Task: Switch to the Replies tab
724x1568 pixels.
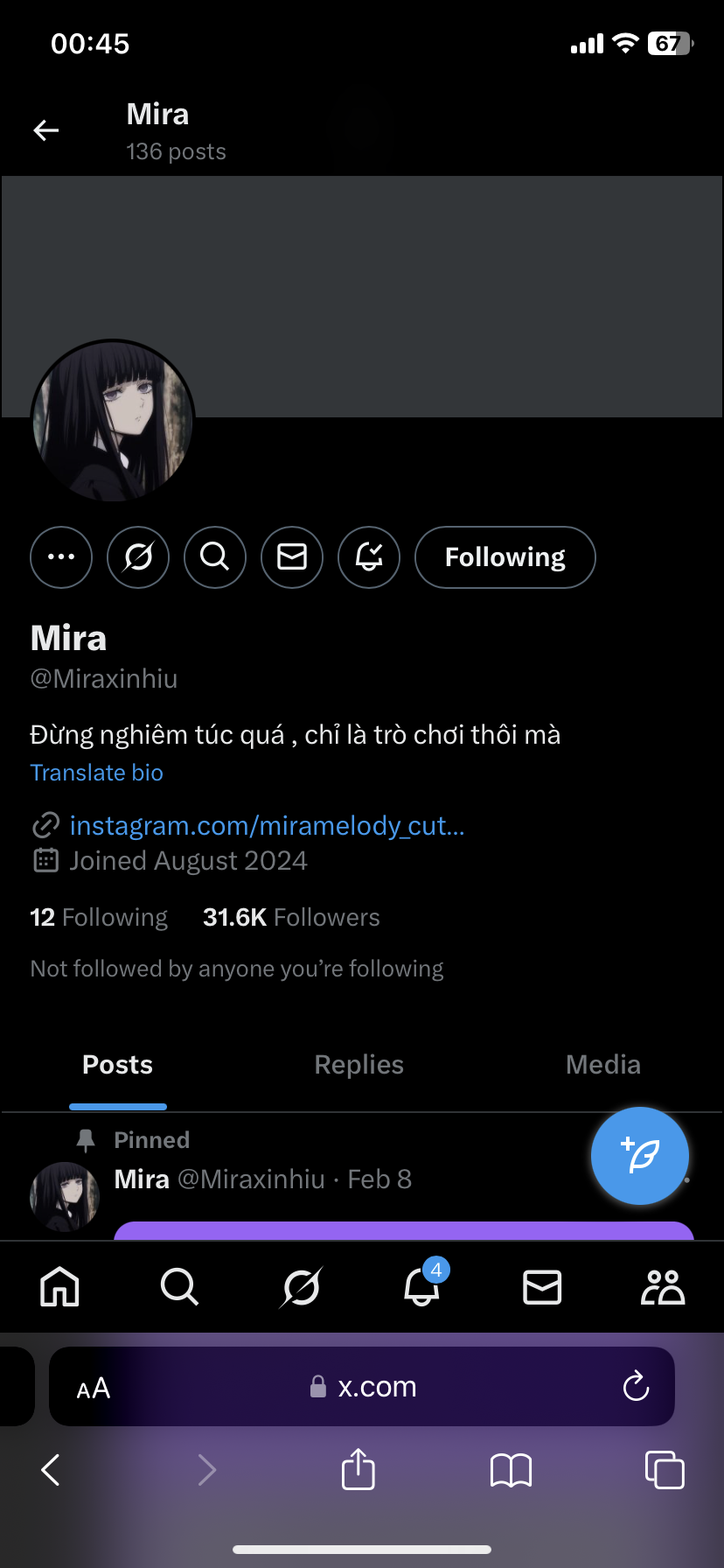Action: click(359, 1065)
